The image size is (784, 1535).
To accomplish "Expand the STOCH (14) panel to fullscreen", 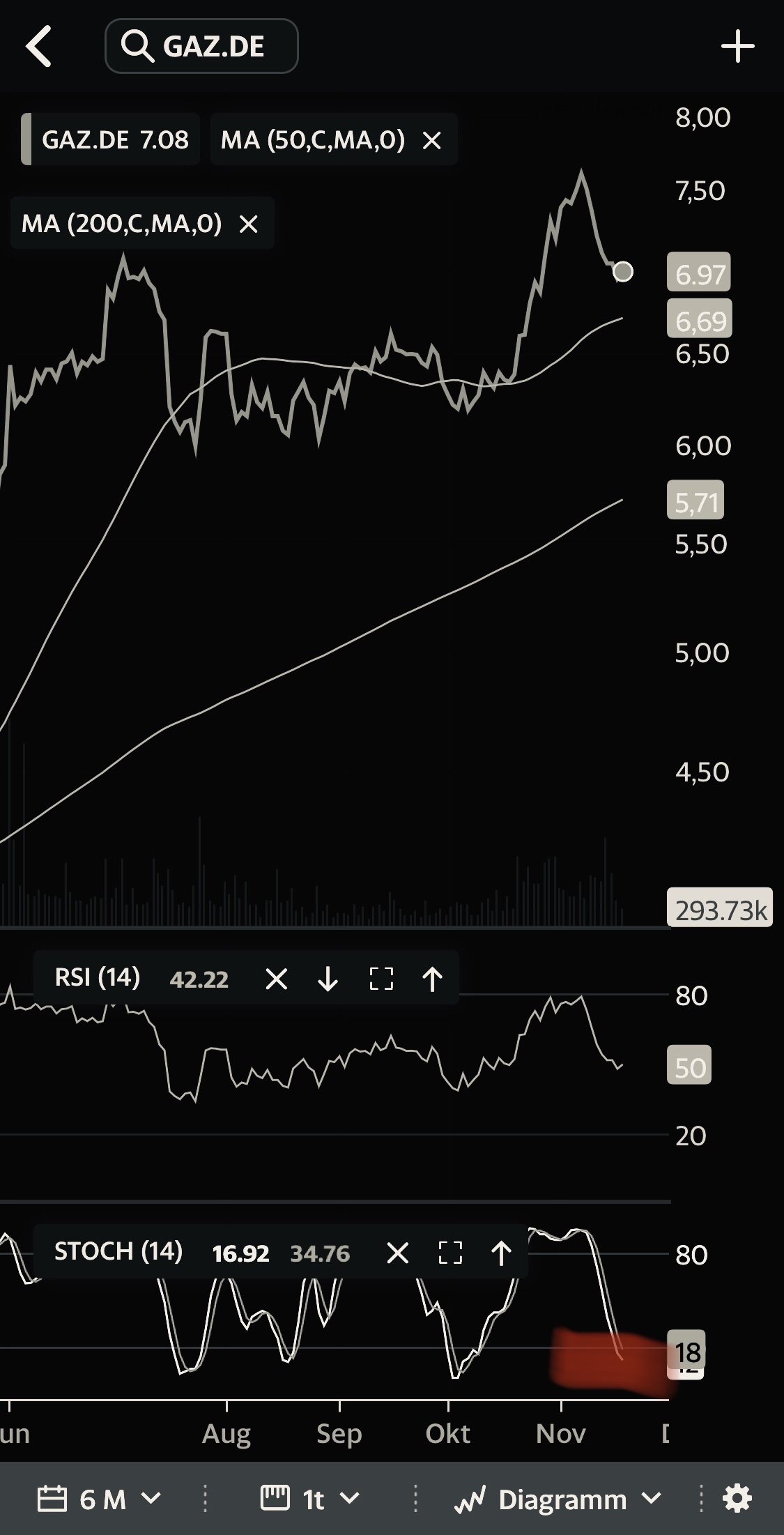I will coord(451,1253).
